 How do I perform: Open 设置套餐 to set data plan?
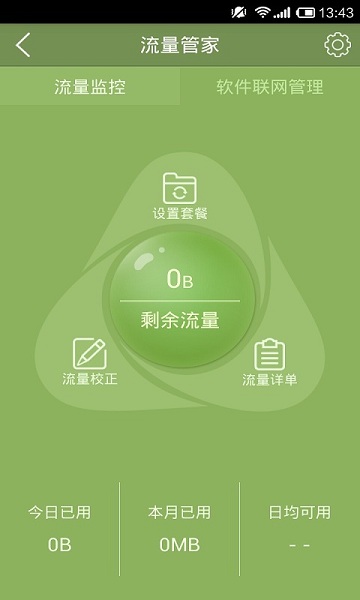(x=180, y=196)
